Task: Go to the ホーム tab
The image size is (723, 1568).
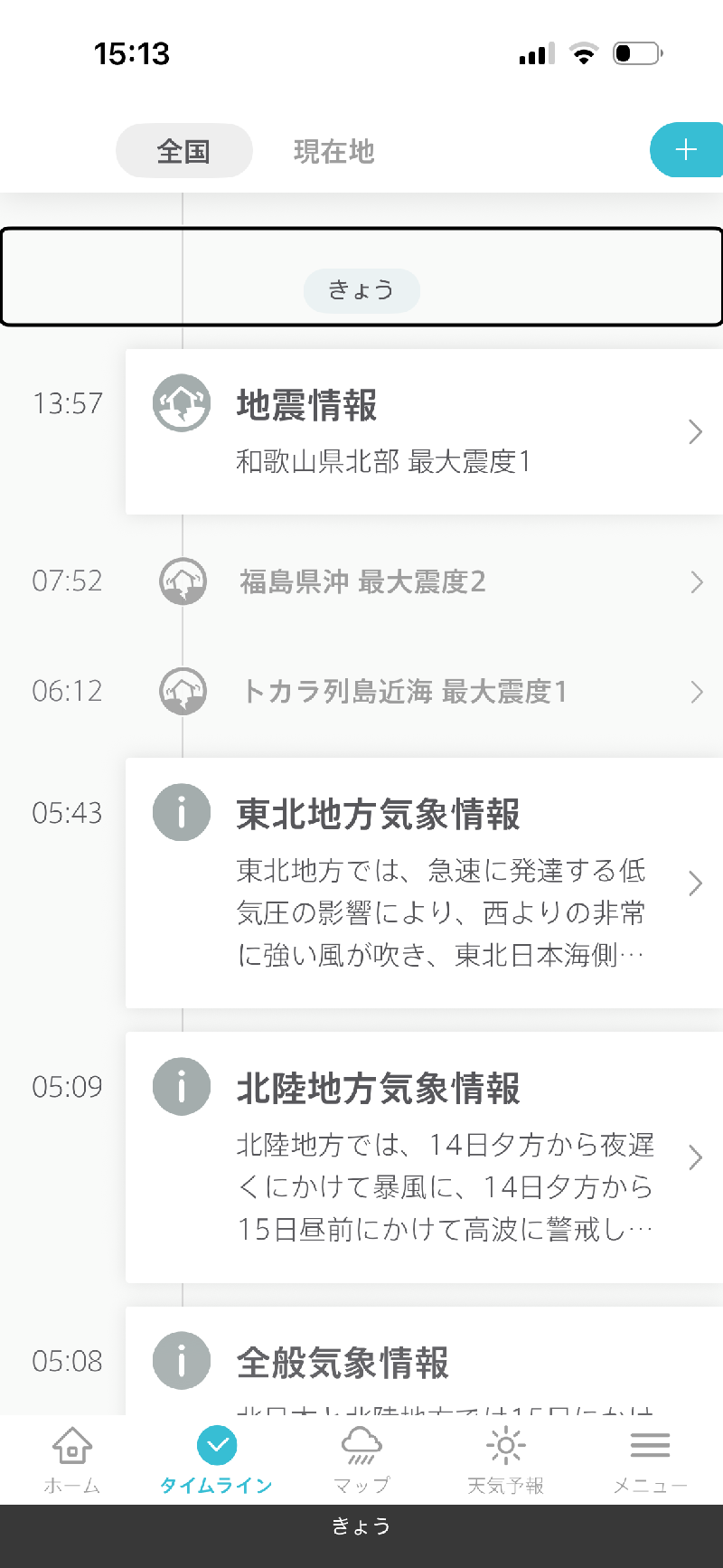Action: 72,1459
